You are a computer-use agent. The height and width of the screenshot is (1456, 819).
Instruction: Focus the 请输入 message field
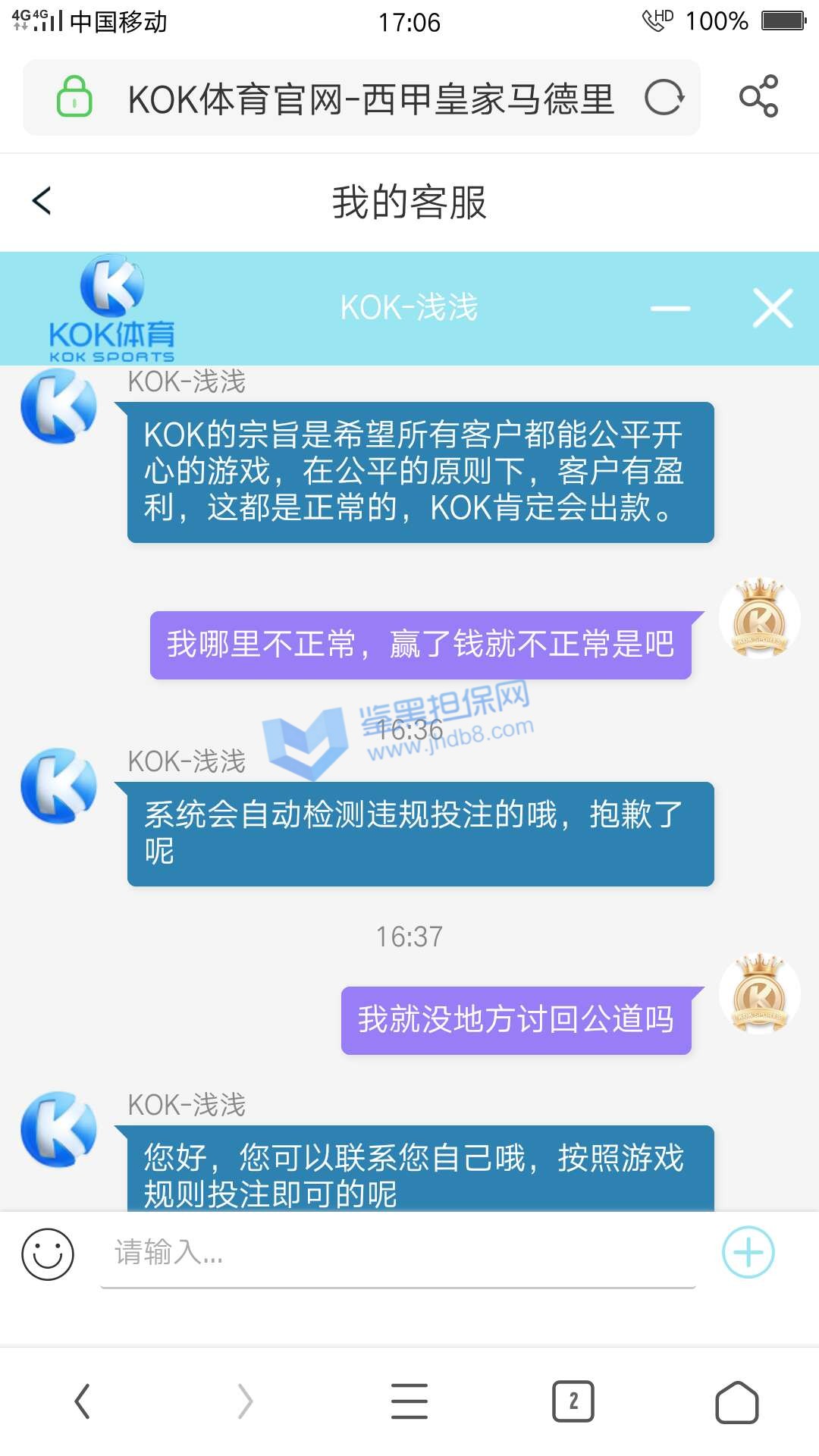point(398,1253)
